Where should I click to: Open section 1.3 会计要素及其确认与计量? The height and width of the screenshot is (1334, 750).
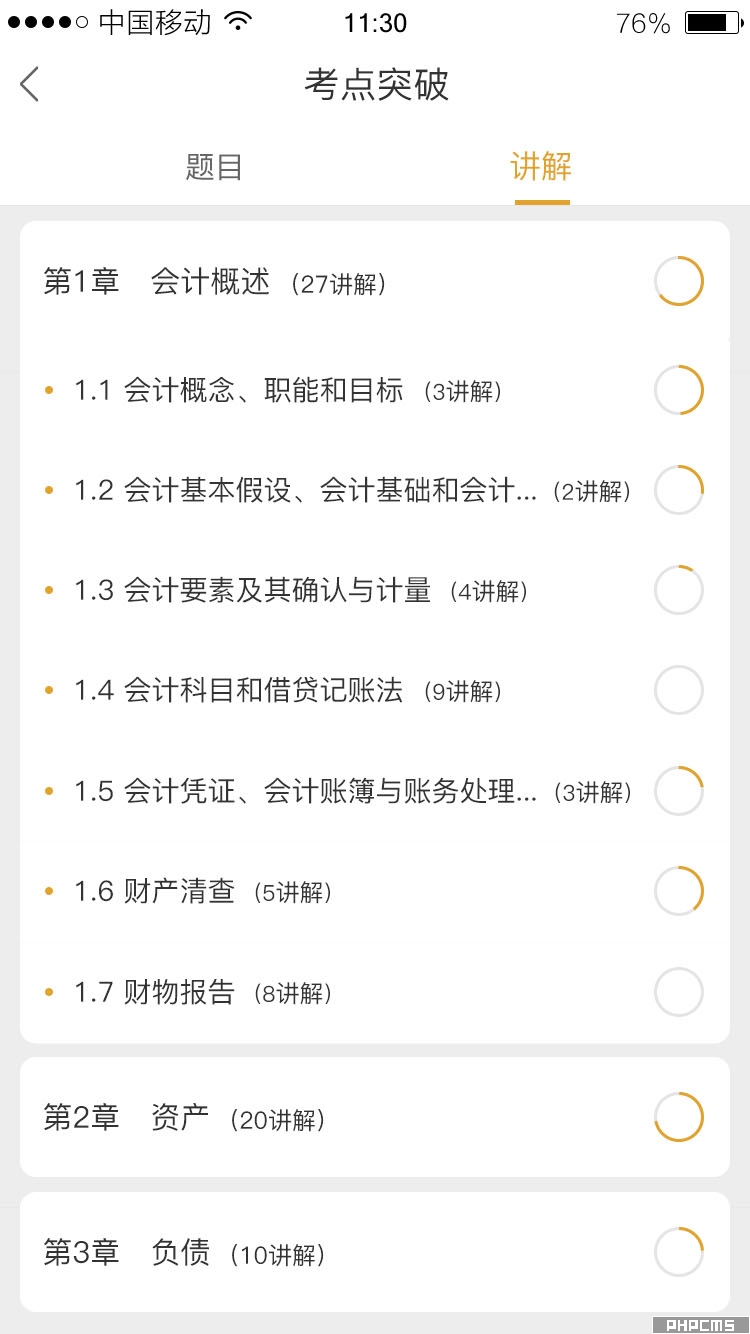375,590
